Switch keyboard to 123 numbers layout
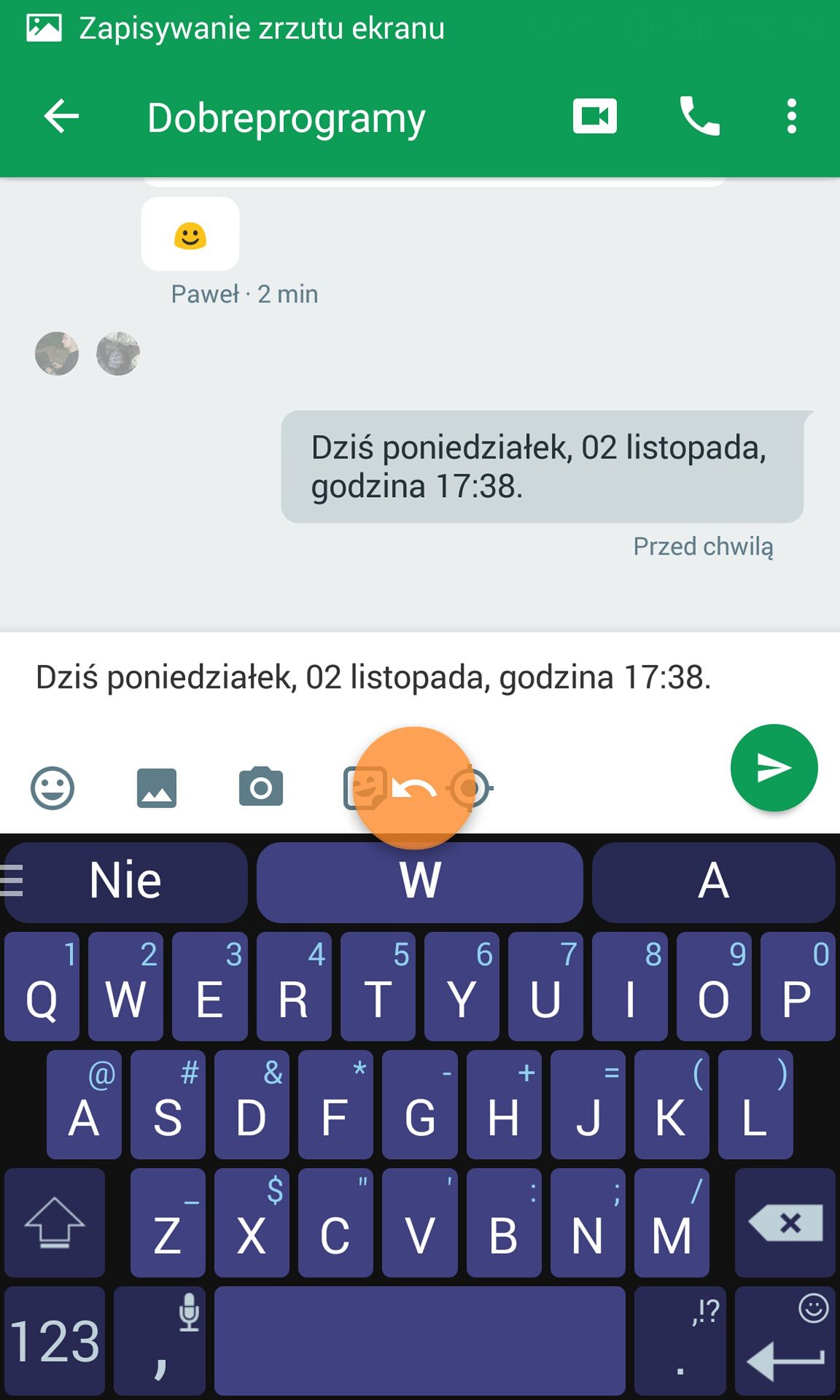This screenshot has height=1400, width=840. pyautogui.click(x=55, y=1341)
